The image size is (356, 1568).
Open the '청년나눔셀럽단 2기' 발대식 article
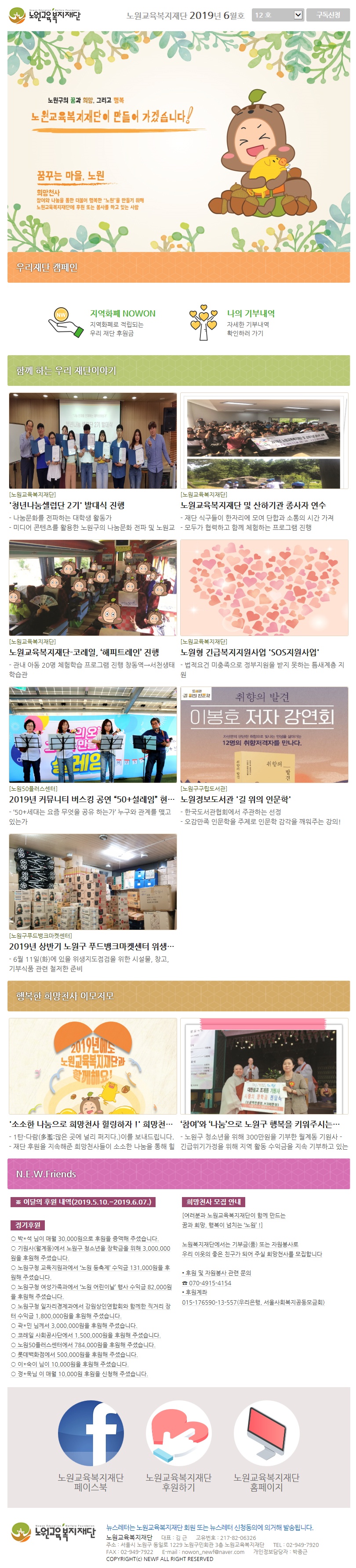pos(67,505)
